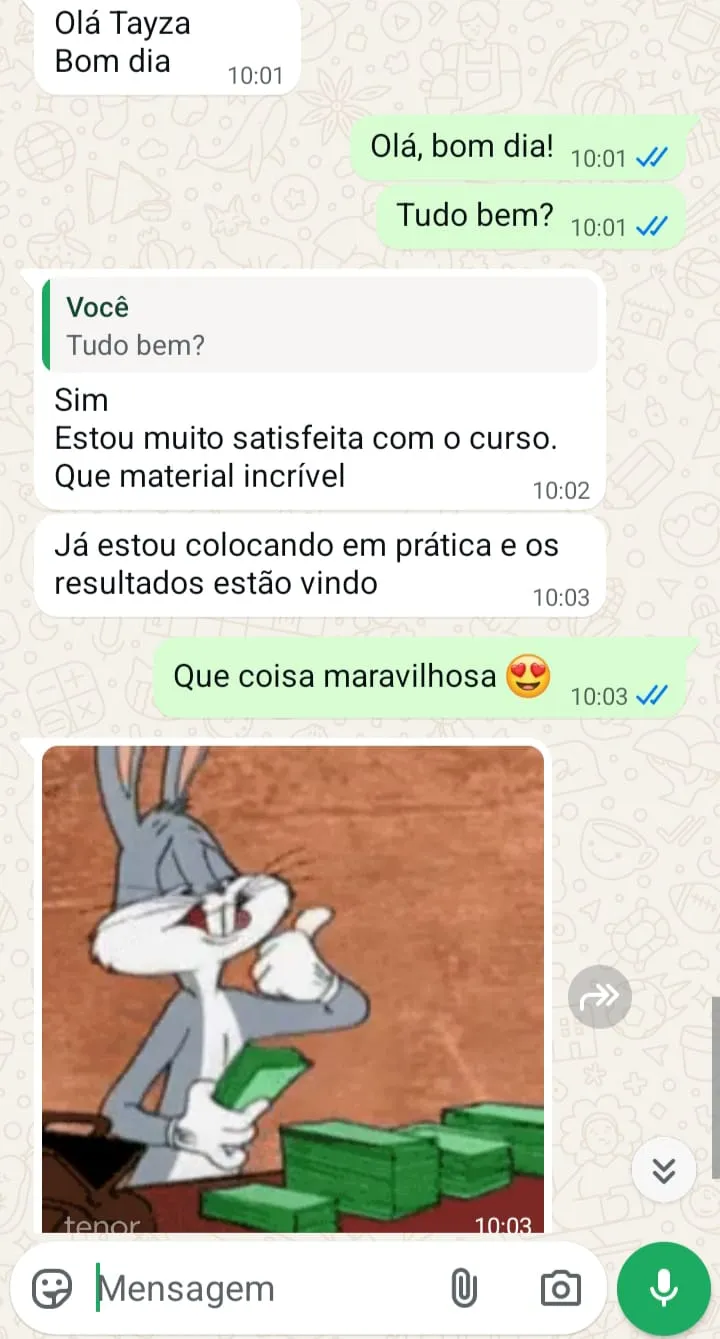Tap the quoted "Tudo bem?" reply
This screenshot has height=1339, width=720.
point(320,326)
